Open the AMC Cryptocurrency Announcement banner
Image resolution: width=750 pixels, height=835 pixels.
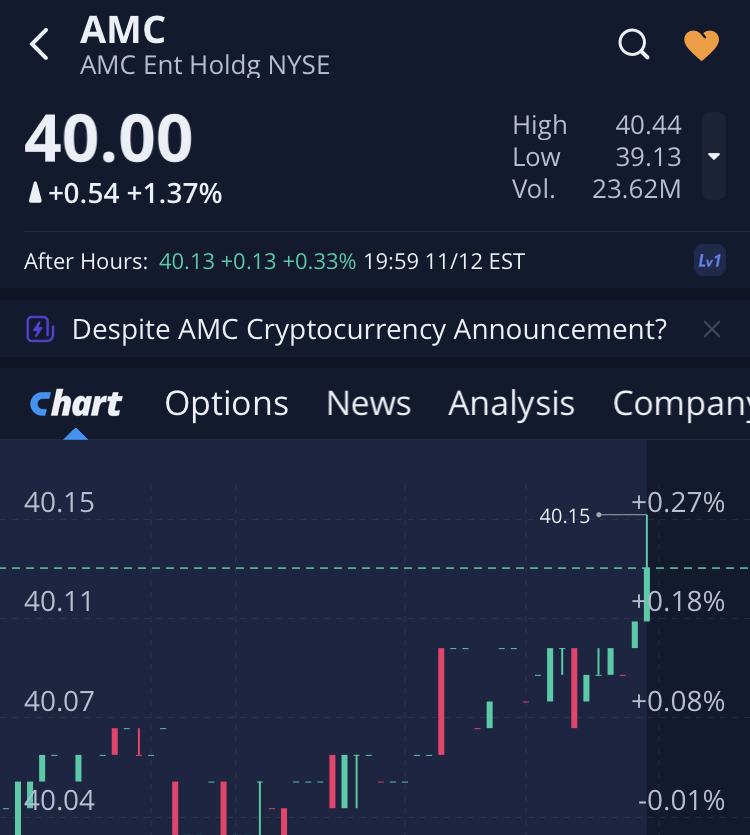pyautogui.click(x=368, y=329)
